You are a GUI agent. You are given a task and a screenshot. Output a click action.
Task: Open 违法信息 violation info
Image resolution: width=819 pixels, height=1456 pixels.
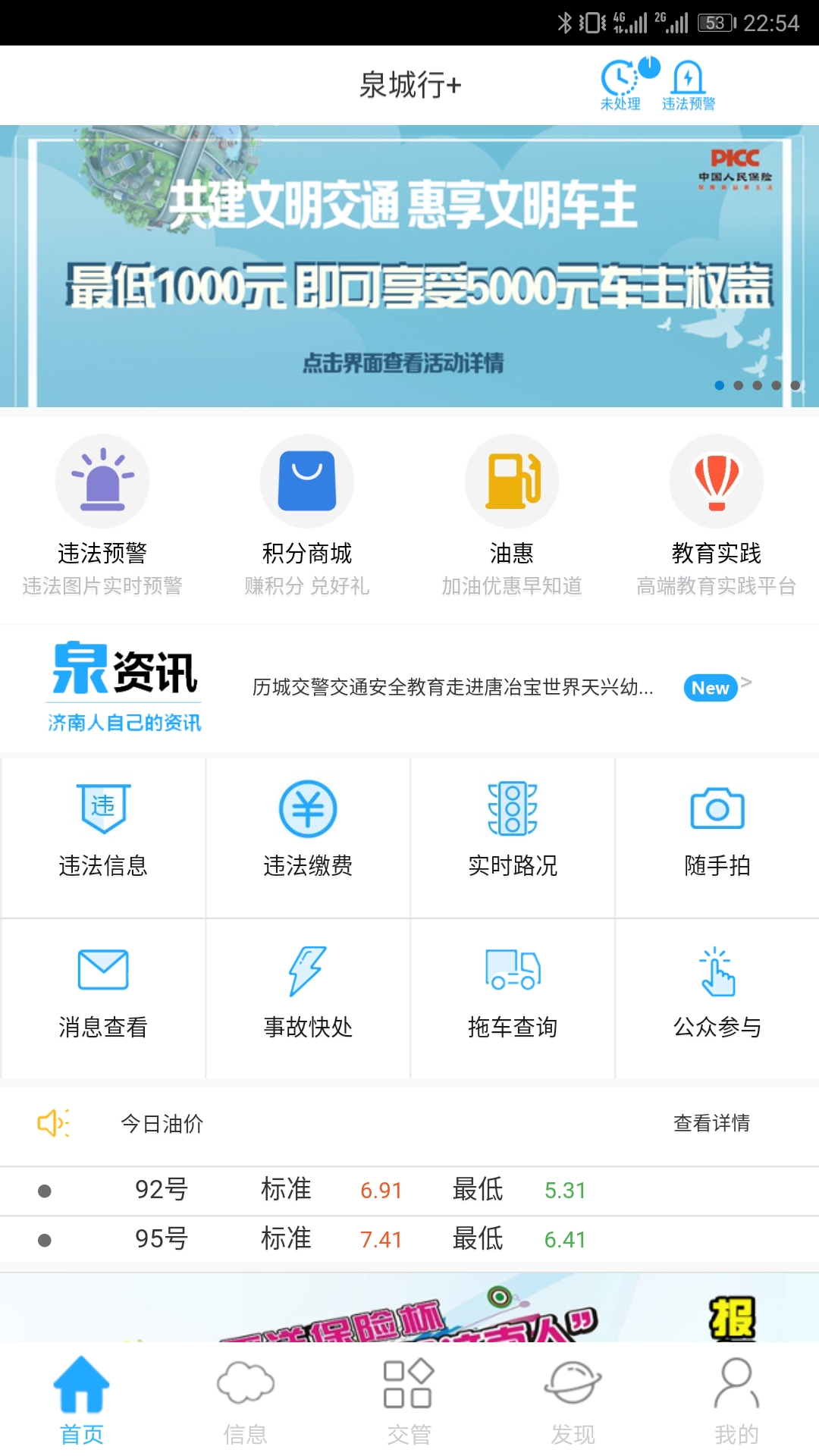(x=103, y=832)
